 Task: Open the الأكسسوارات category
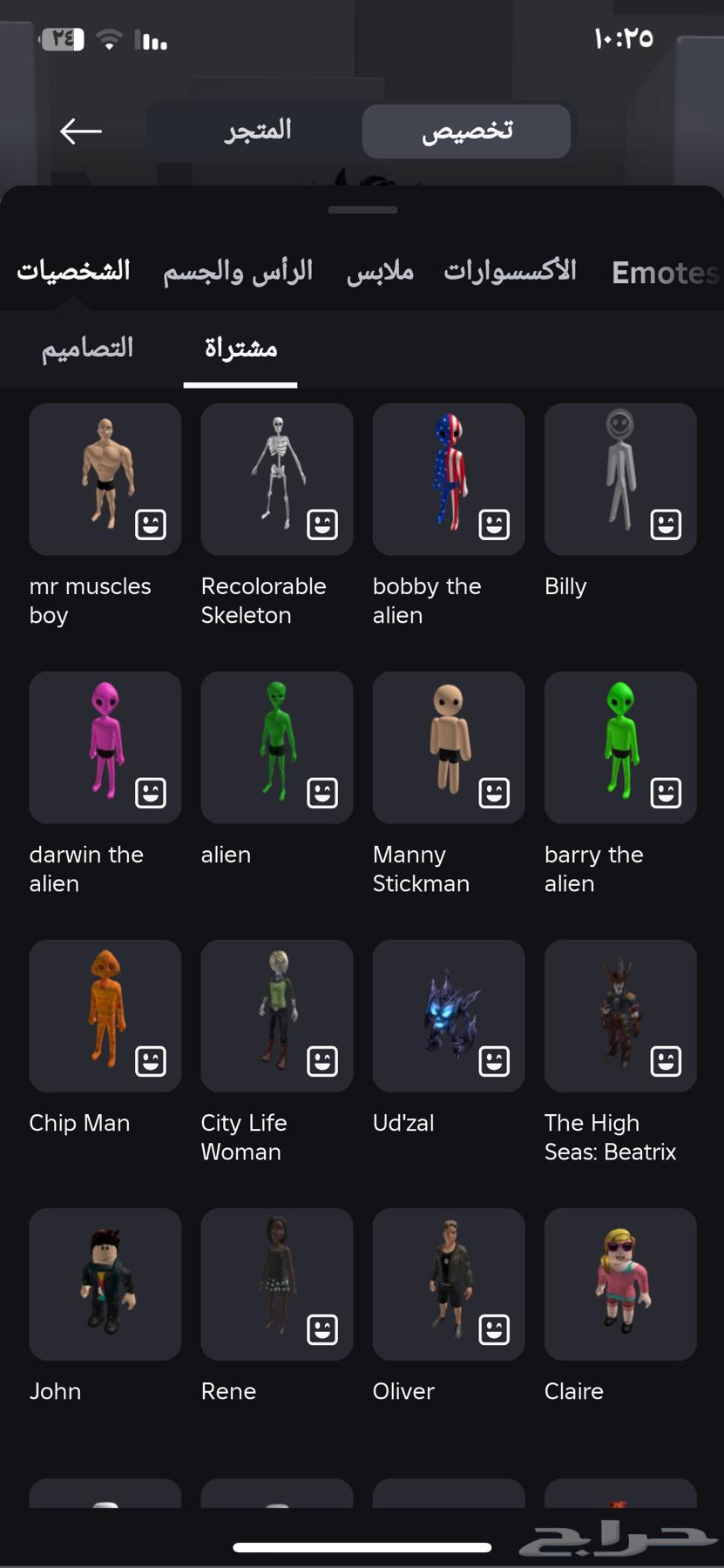click(510, 272)
